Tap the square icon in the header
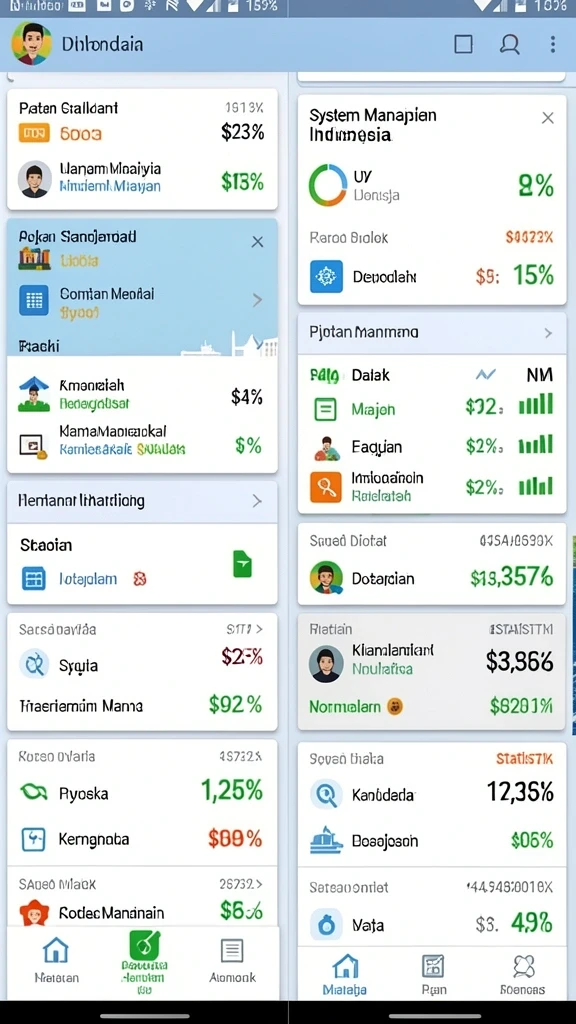 (x=463, y=44)
